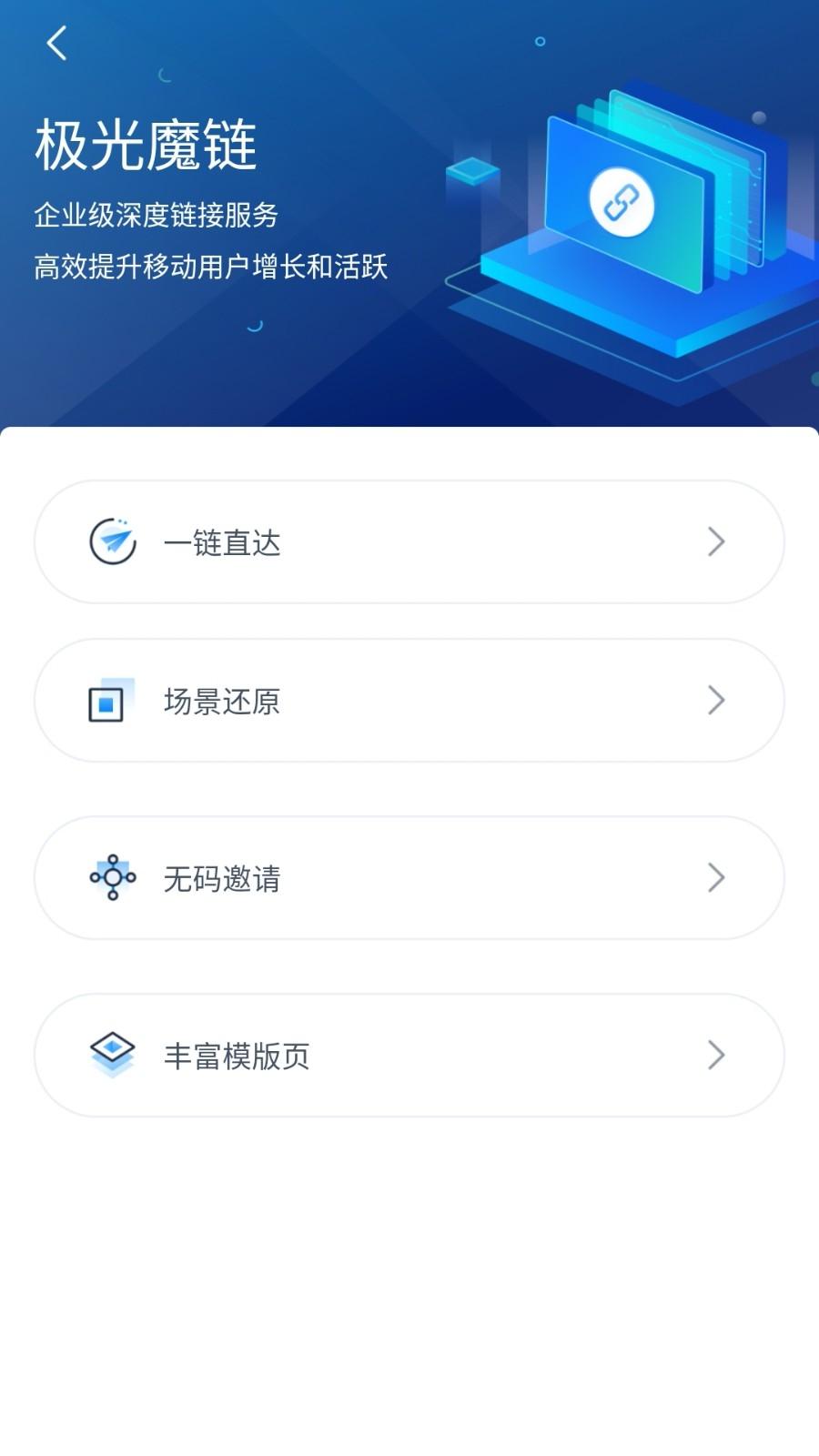The height and width of the screenshot is (1456, 819).
Task: Select the 场景还原 row
Action: pyautogui.click(x=409, y=701)
